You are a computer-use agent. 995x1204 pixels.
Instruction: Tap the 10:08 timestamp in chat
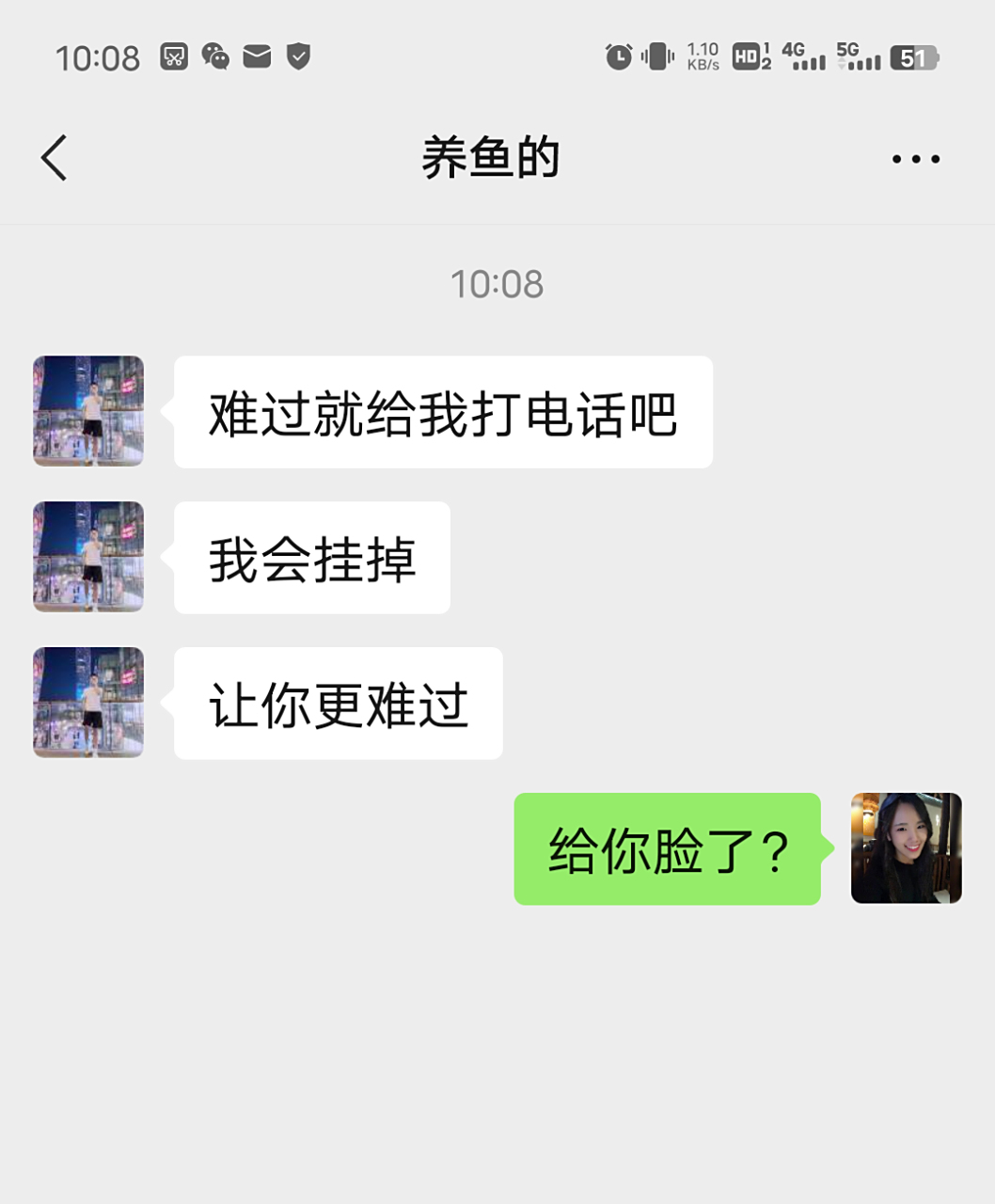[497, 284]
